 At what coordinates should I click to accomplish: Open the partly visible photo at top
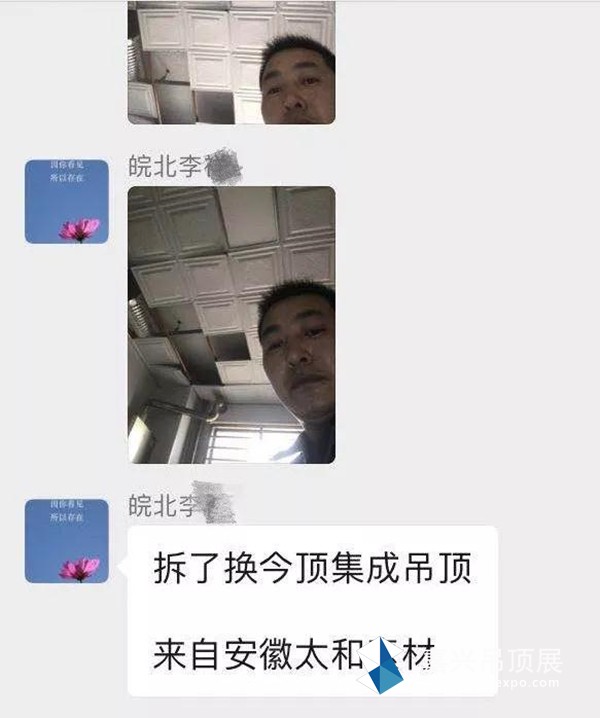pos(231,62)
